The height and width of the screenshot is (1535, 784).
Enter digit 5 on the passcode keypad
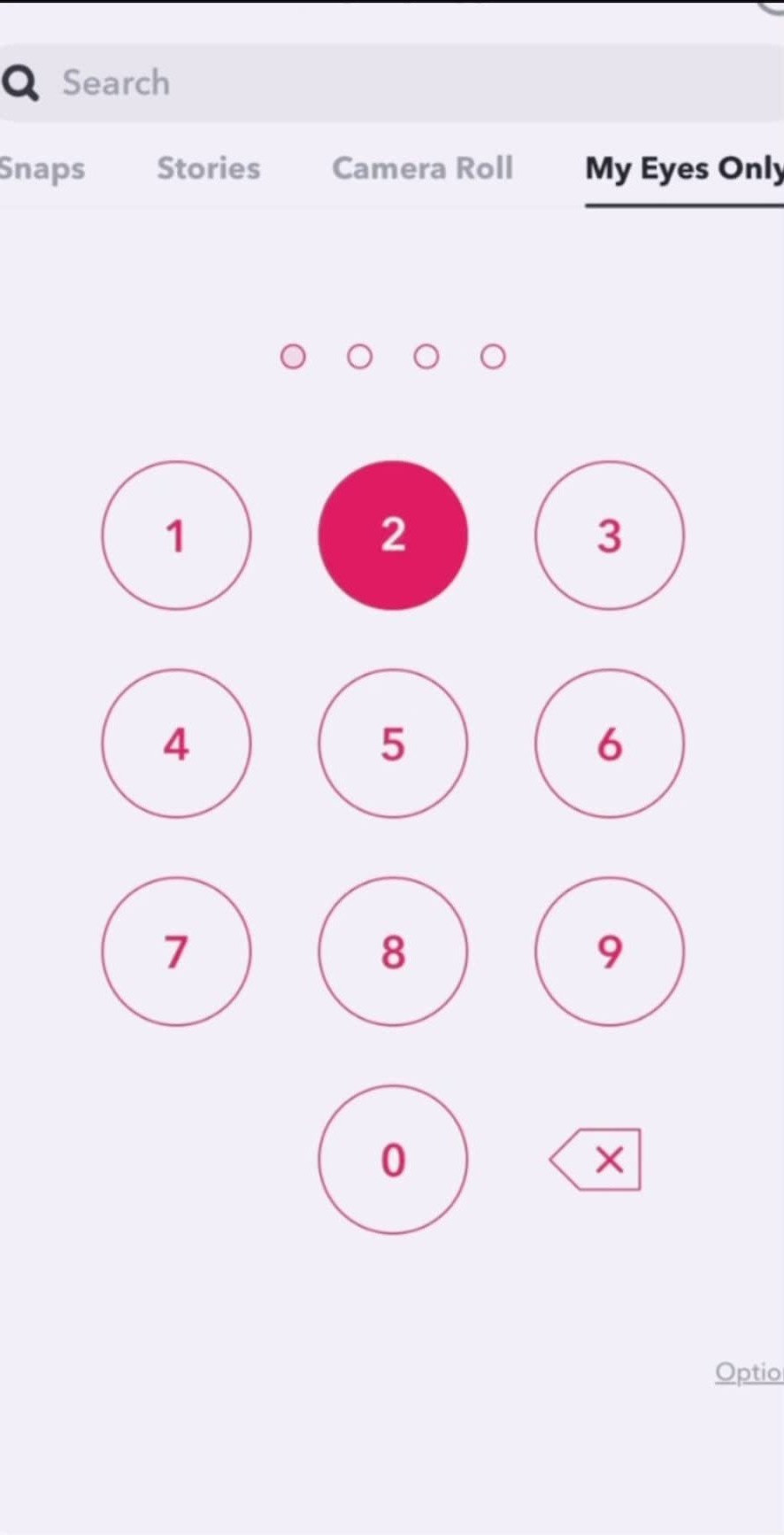[x=393, y=744]
